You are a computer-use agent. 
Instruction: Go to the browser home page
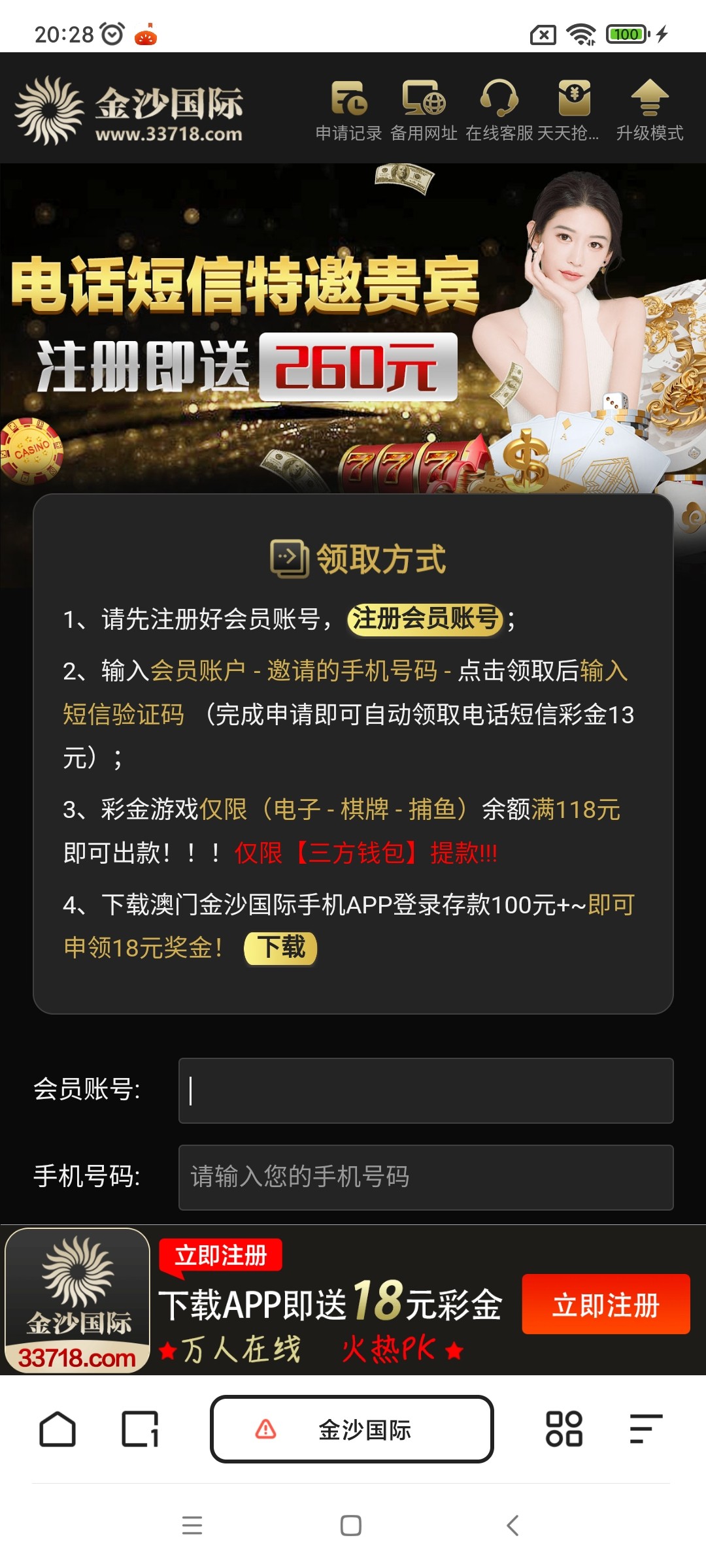point(58,1429)
